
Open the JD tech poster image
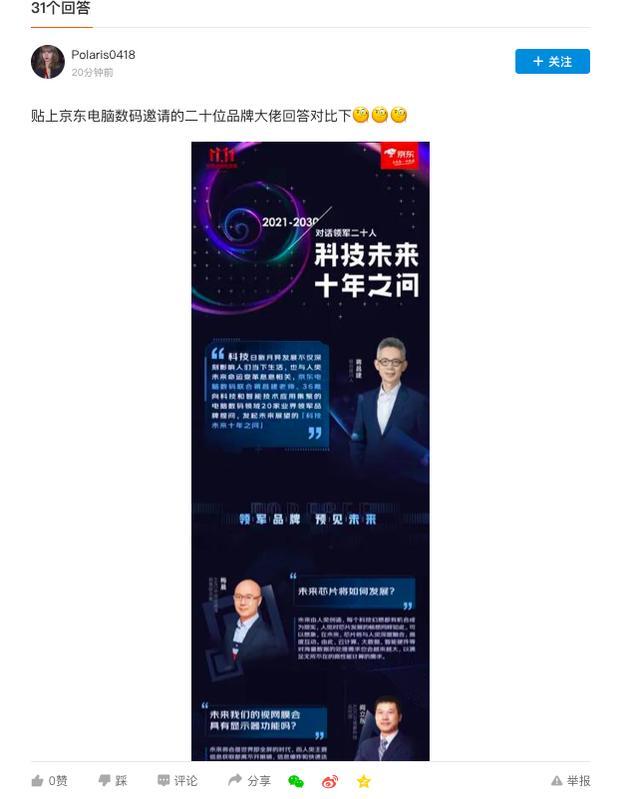tap(310, 450)
